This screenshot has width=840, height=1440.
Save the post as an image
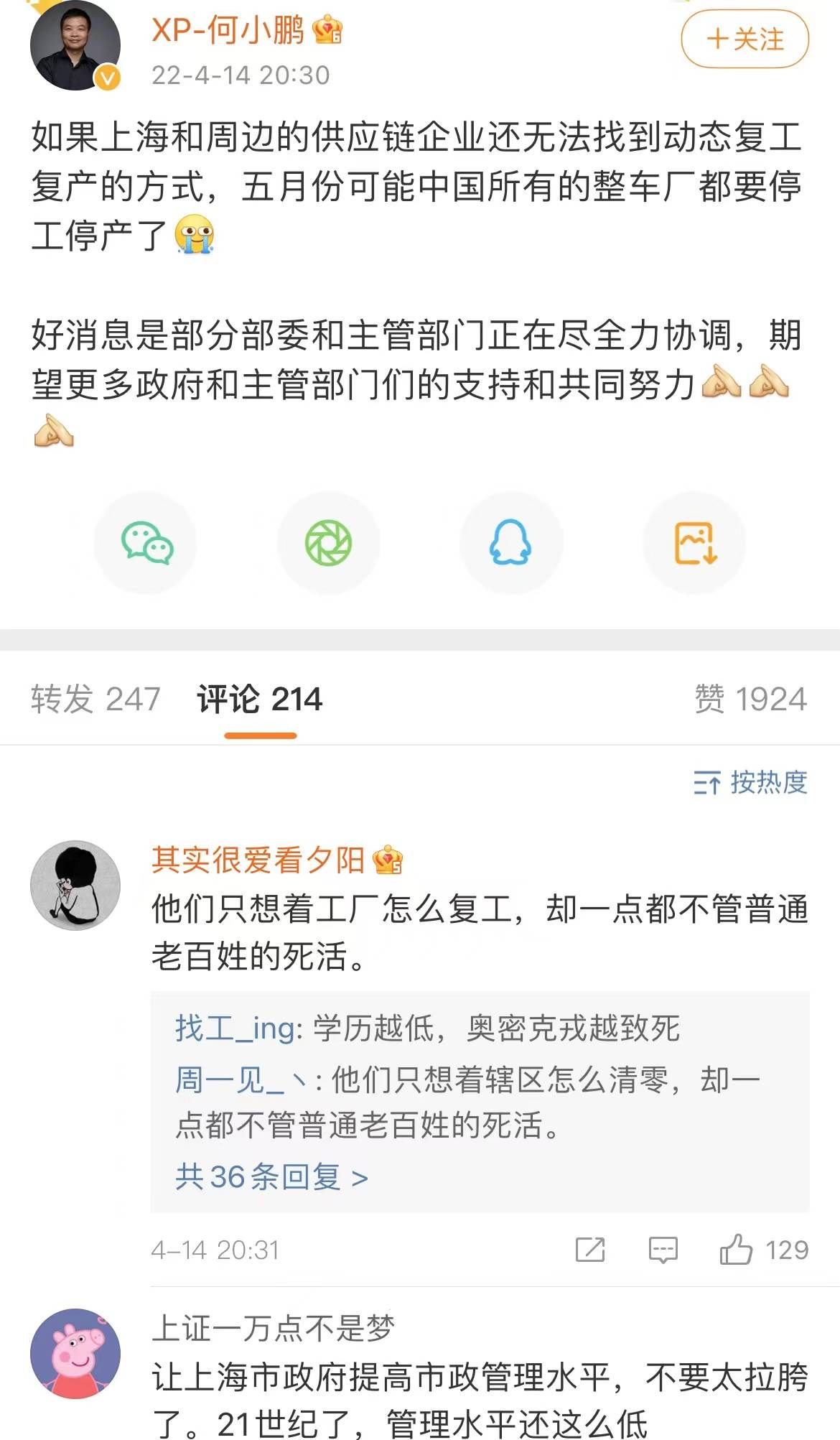(x=694, y=542)
